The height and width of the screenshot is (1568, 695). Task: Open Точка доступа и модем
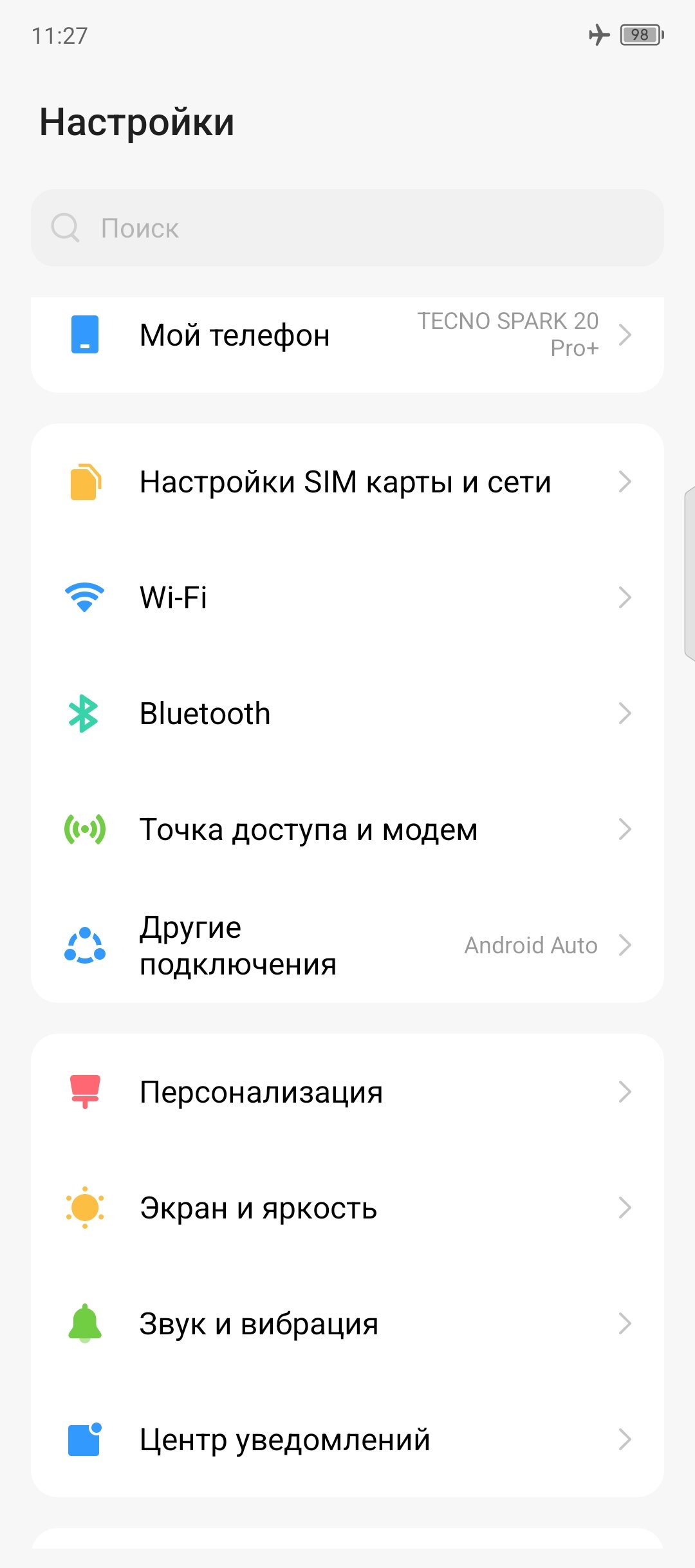point(347,829)
